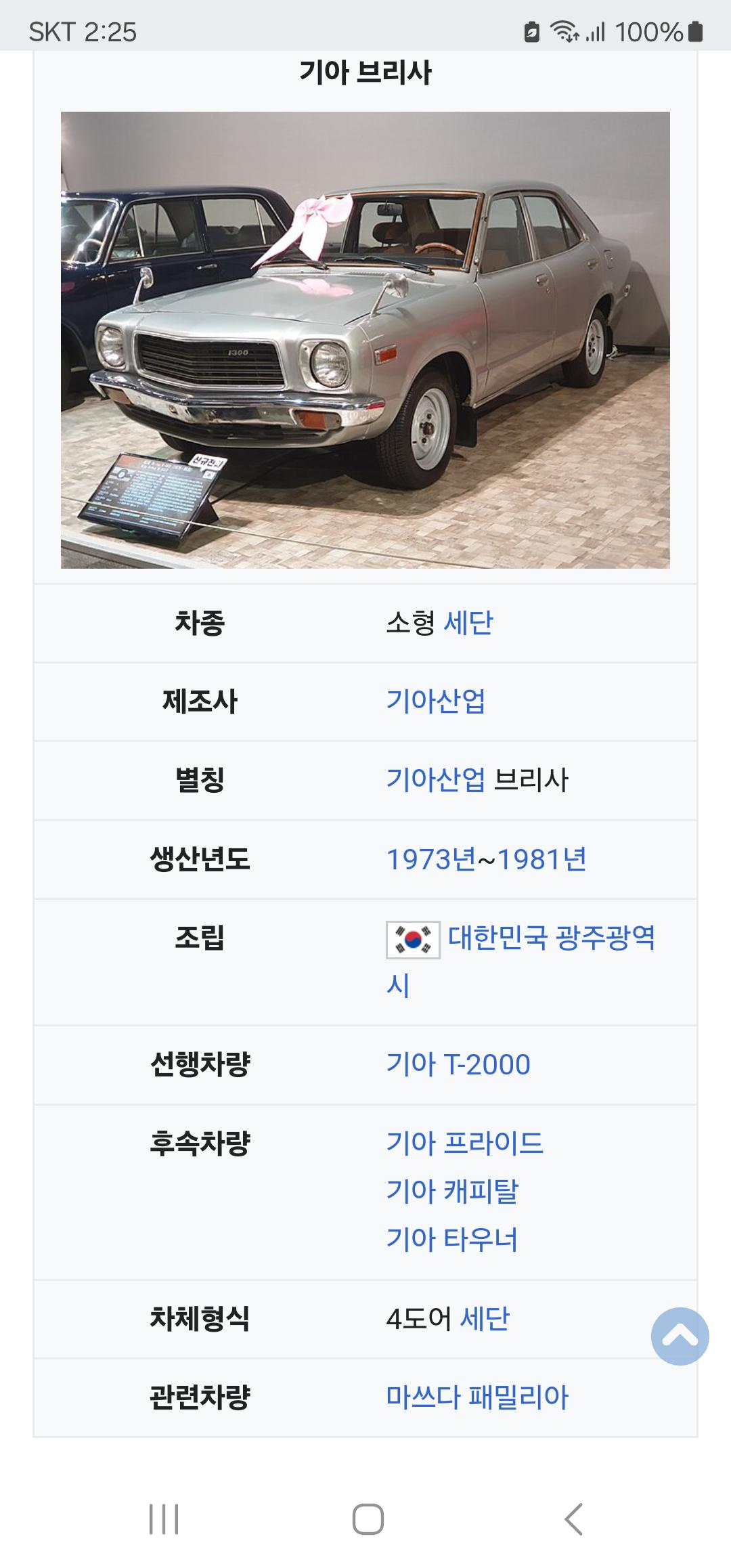The image size is (731, 1568).
Task: Open the 세단 link in 차체형식 row
Action: coord(485,1318)
